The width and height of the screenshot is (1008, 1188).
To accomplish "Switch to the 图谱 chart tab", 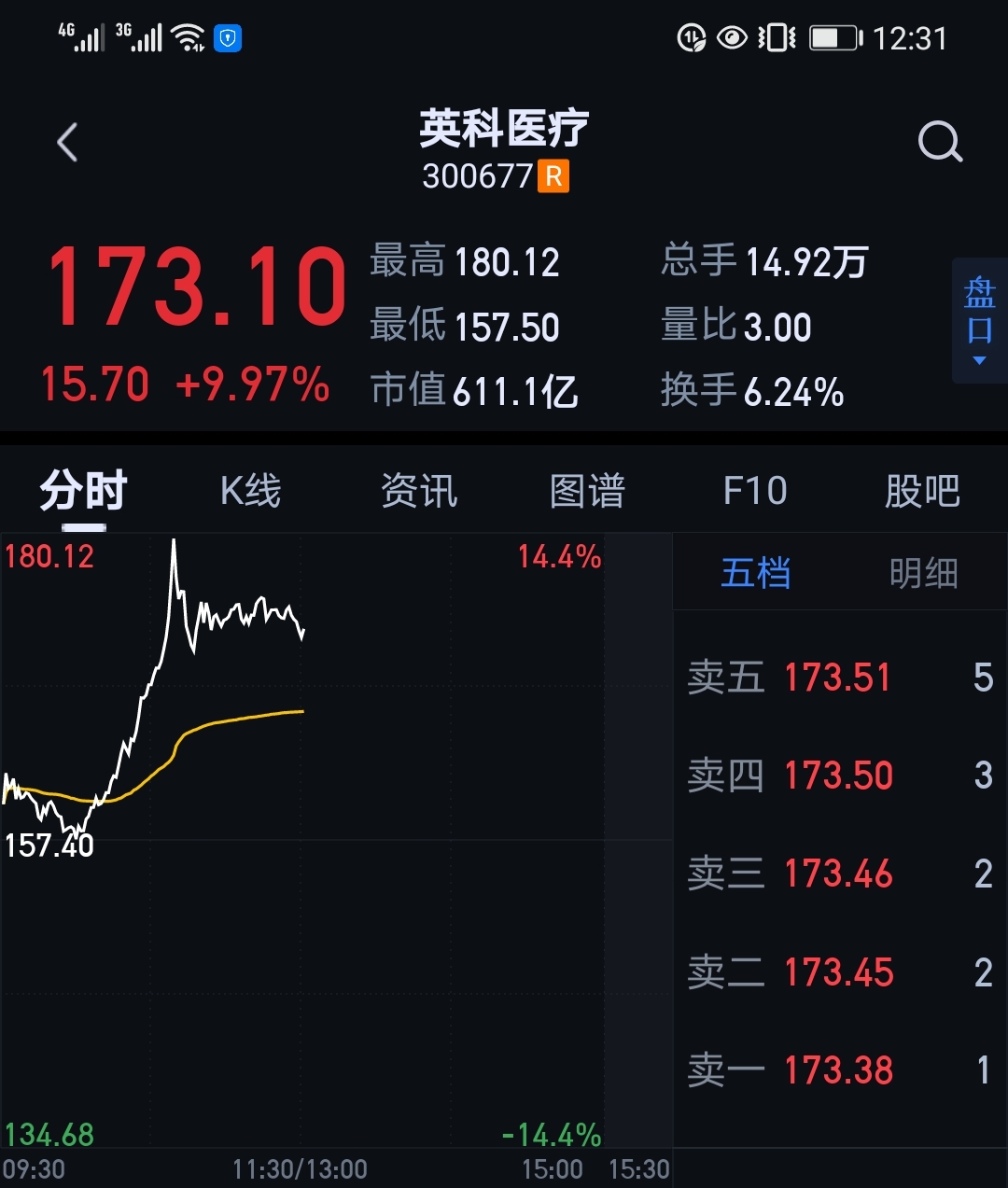I will click(x=586, y=490).
